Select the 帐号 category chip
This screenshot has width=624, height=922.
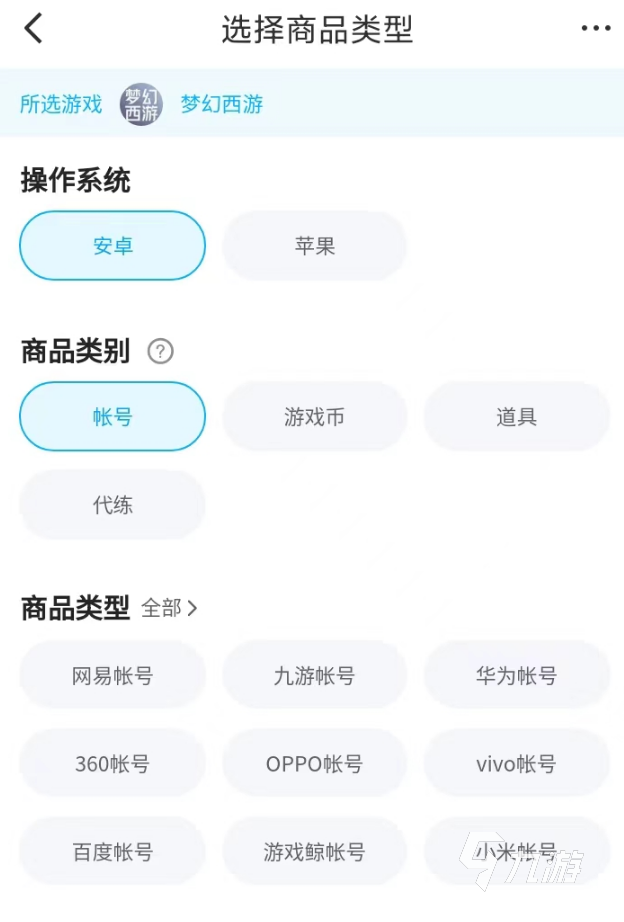(112, 417)
